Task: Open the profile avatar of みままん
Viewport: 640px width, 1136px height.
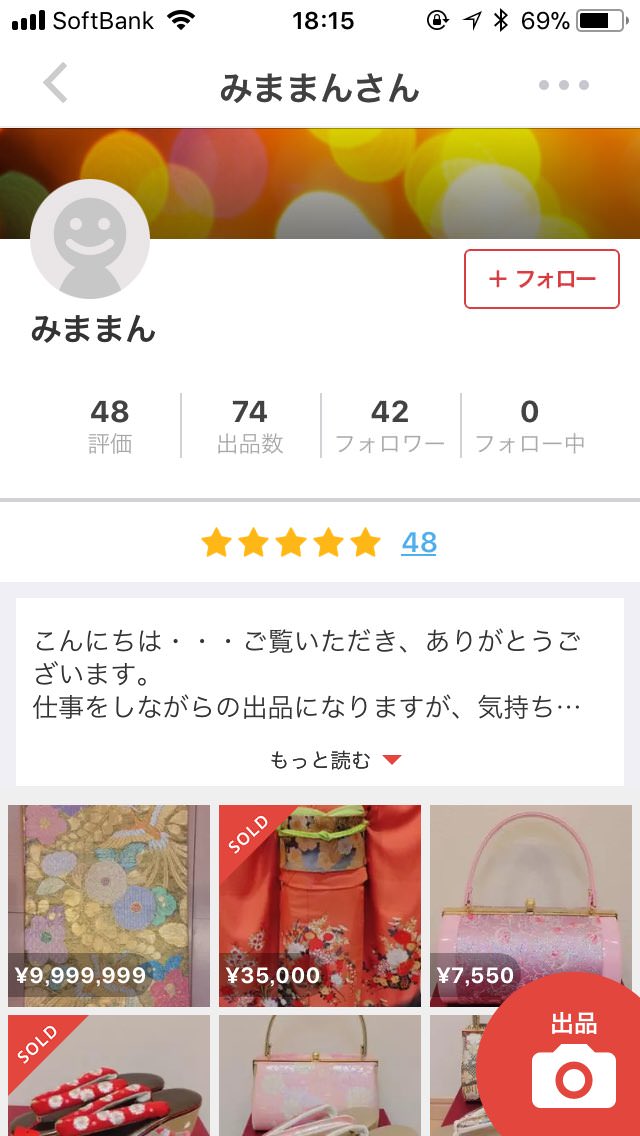Action: coord(90,239)
